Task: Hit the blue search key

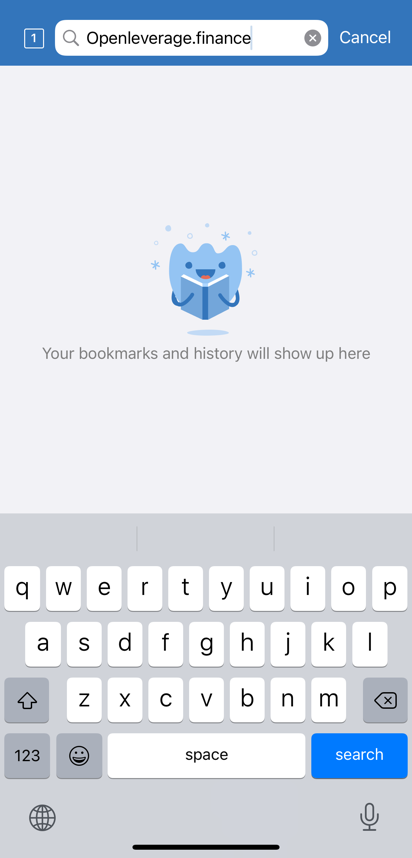Action: coord(359,755)
